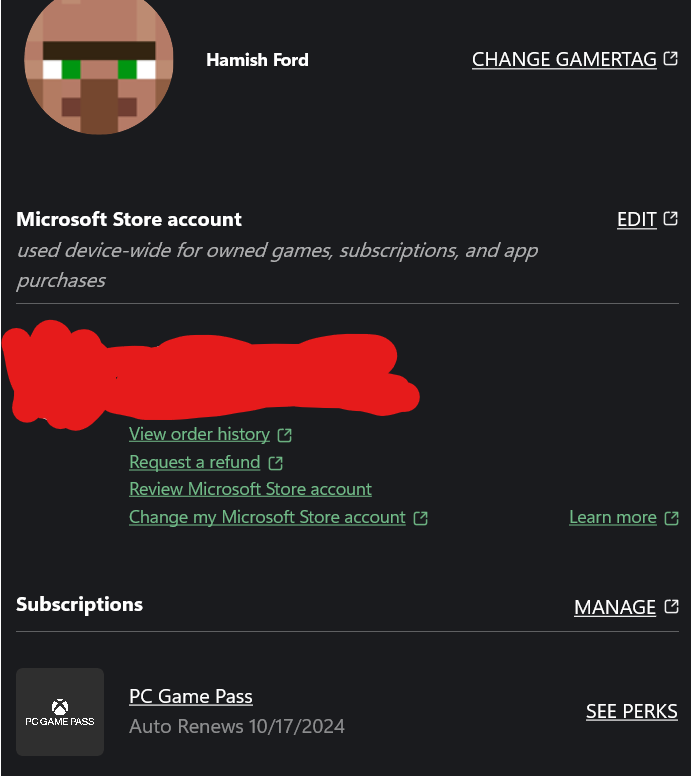Select Request a refund
Image resolution: width=691 pixels, height=776 pixels.
coord(194,462)
